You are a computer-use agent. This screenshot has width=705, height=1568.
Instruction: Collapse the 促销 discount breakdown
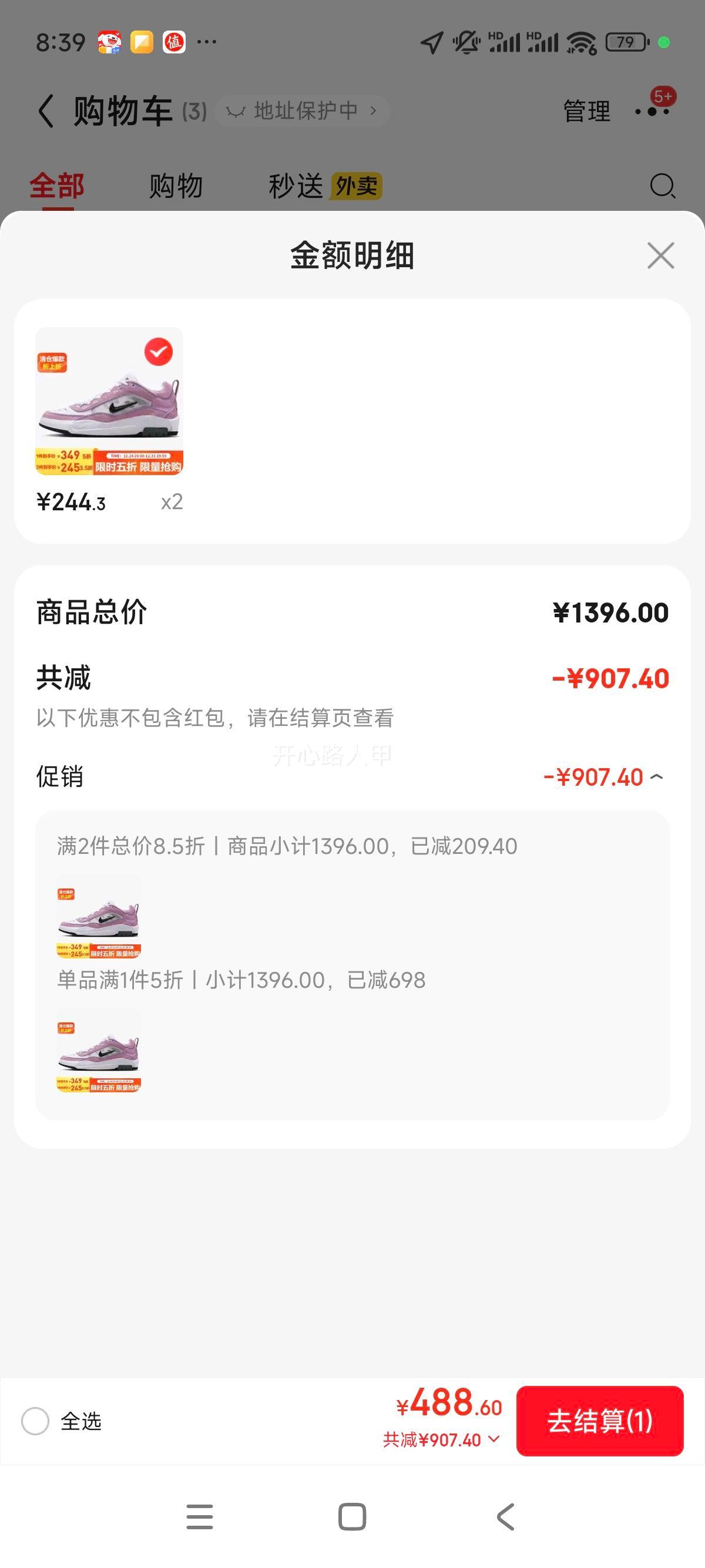656,777
